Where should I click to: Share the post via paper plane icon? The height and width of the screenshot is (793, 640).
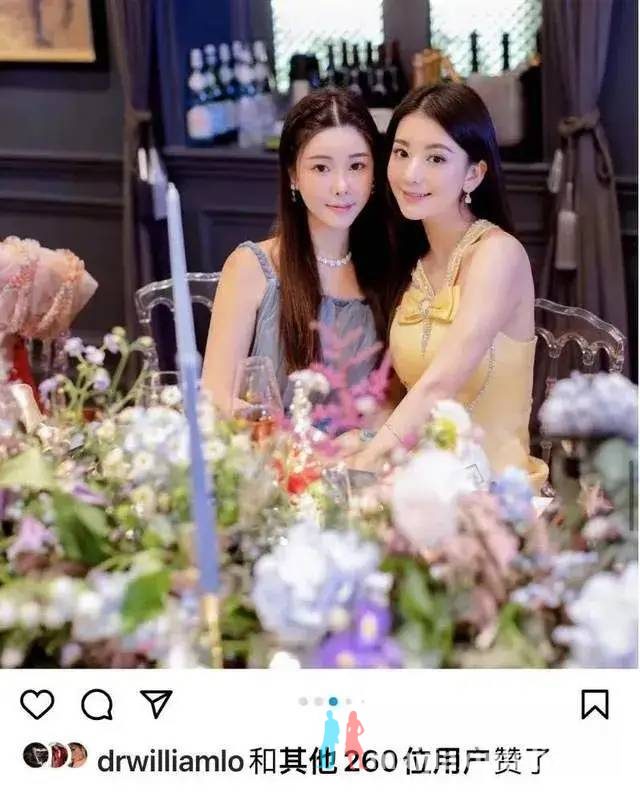coord(156,704)
